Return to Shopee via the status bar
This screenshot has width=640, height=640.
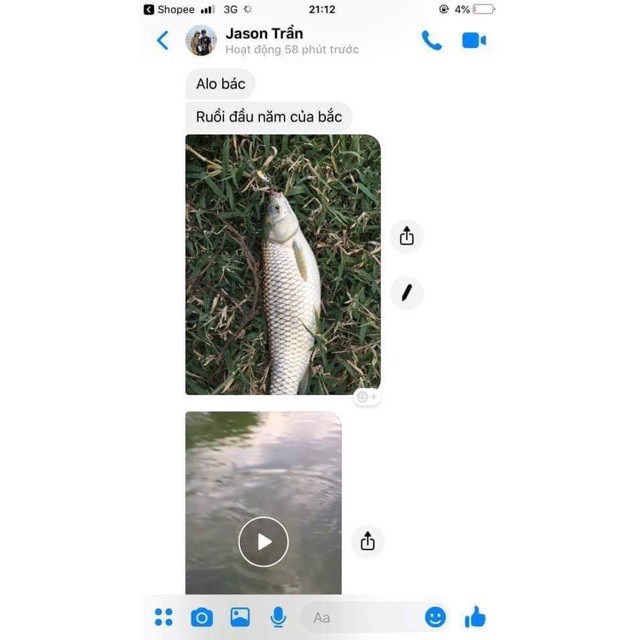(169, 9)
